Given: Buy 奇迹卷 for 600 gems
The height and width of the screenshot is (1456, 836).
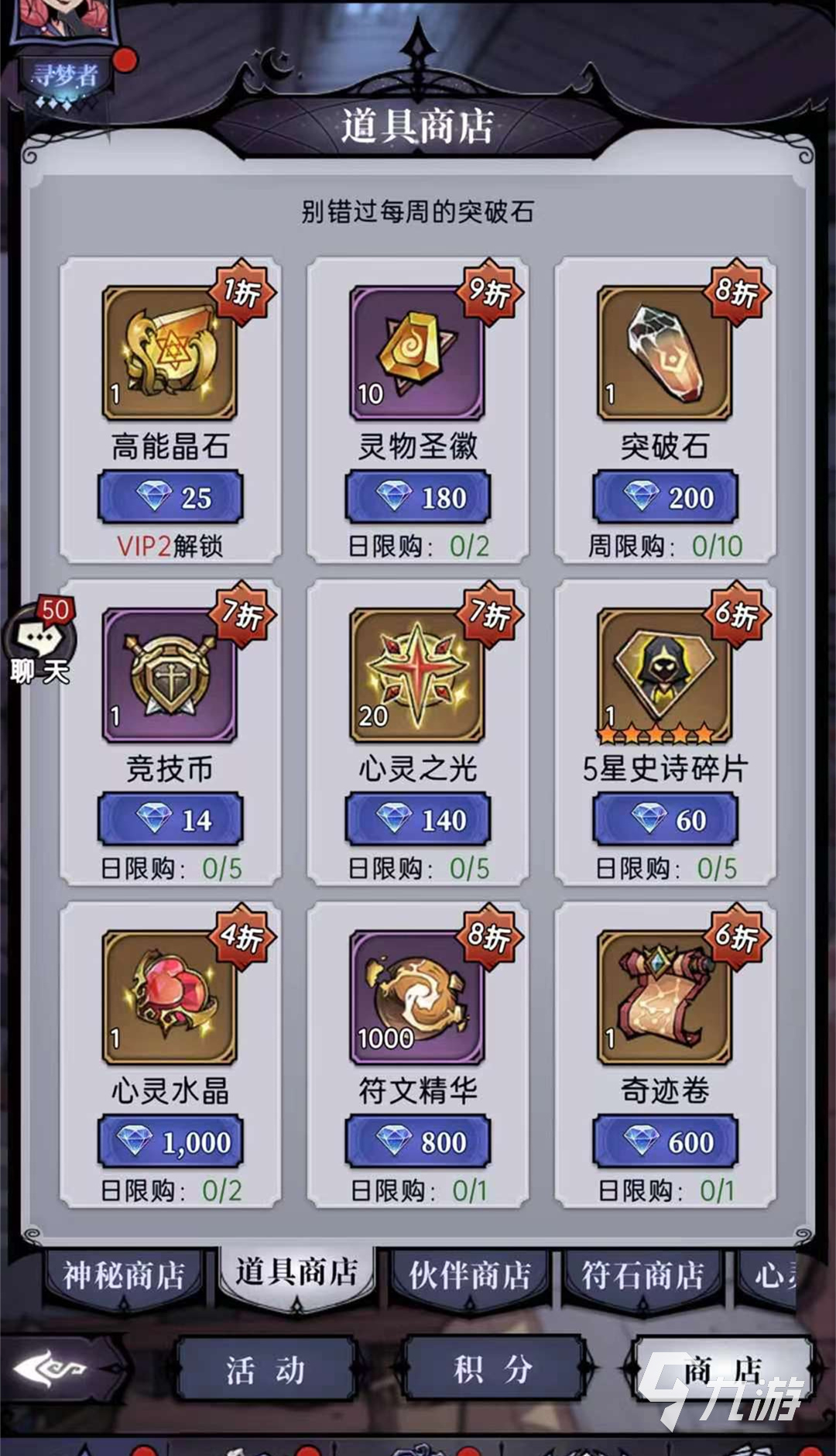Looking at the screenshot, I should click(x=665, y=1142).
